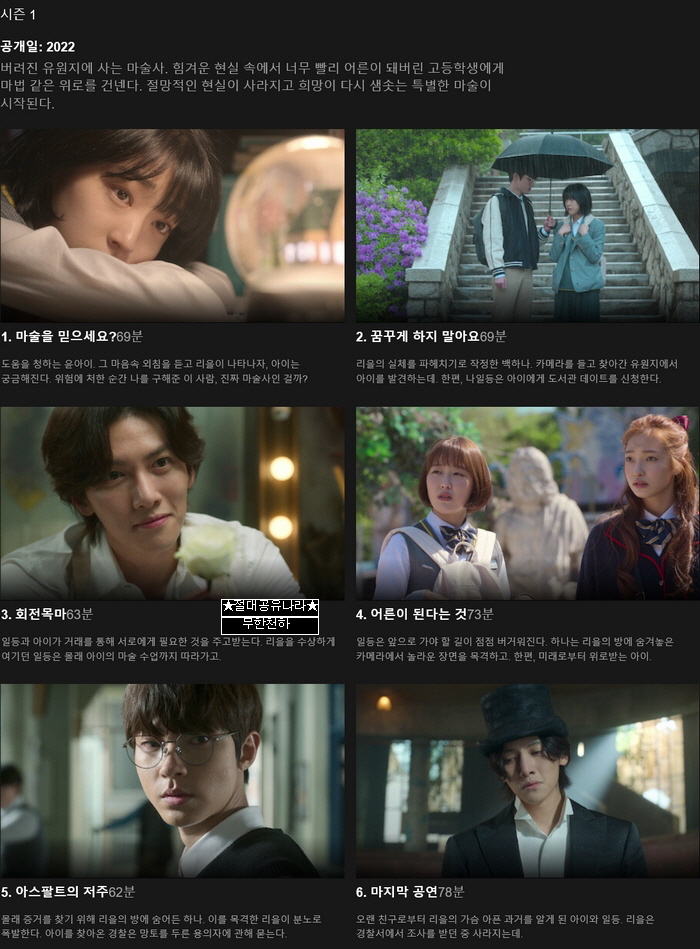The width and height of the screenshot is (700, 949).
Task: Open episode 1 마술을 믿으세요? thumbnail
Action: coord(172,225)
